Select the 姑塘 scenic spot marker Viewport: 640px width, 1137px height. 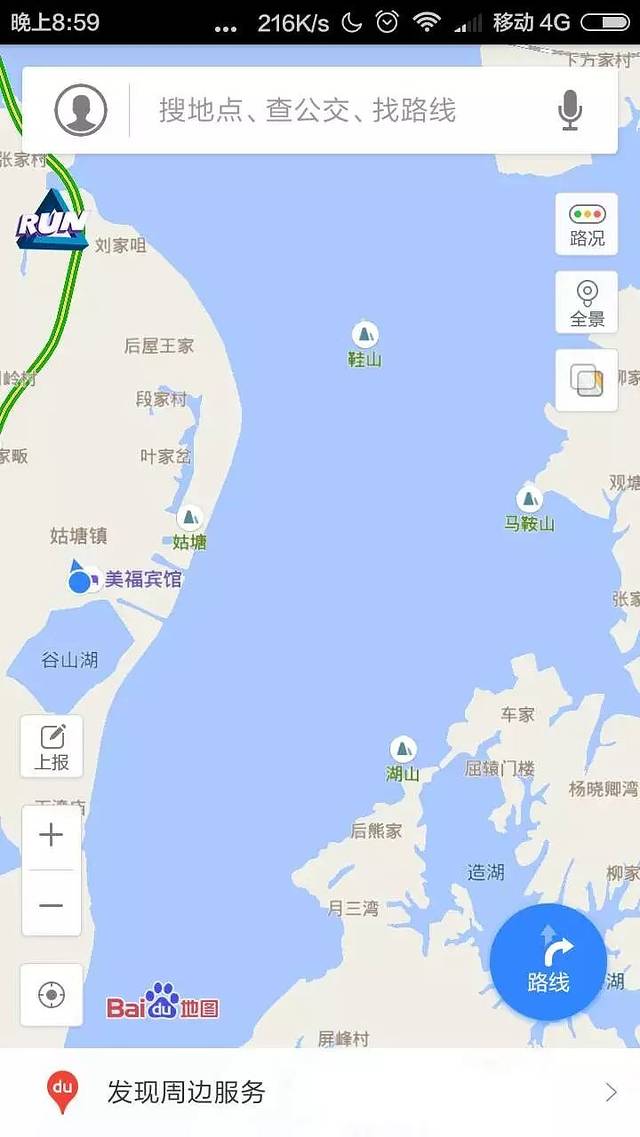[x=189, y=518]
